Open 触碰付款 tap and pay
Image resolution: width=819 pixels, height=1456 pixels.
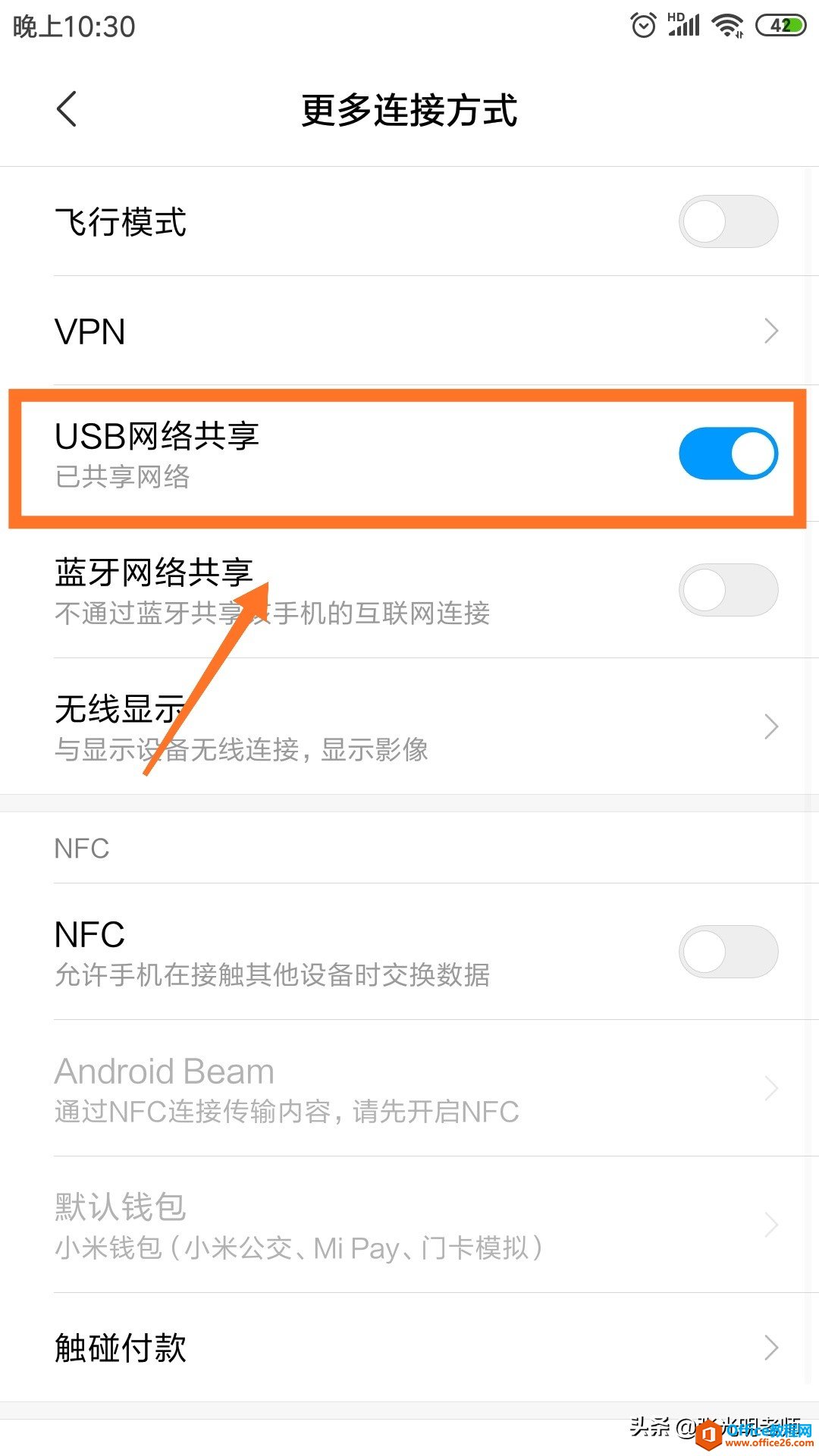tap(409, 1348)
